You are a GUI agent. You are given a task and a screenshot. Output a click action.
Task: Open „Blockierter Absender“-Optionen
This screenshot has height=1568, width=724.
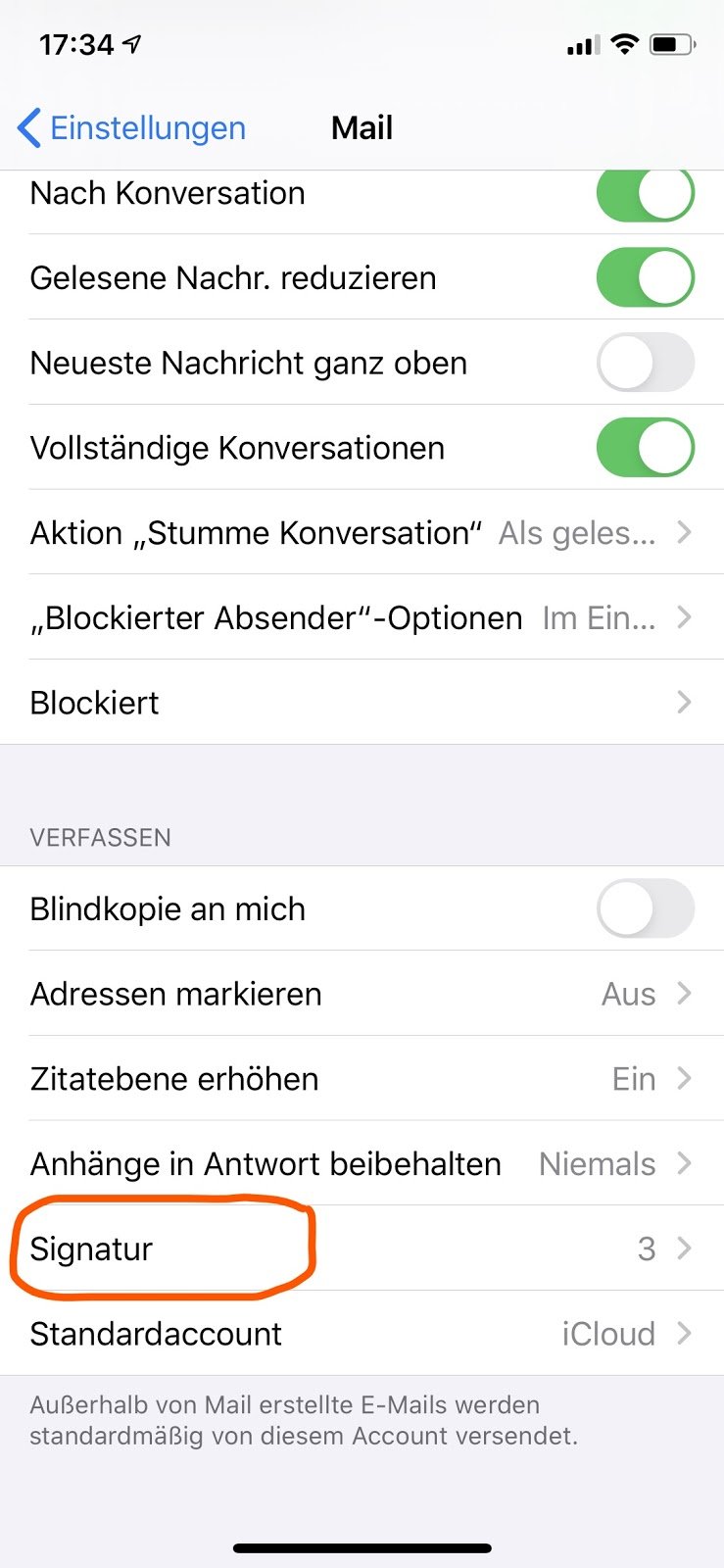[x=362, y=618]
